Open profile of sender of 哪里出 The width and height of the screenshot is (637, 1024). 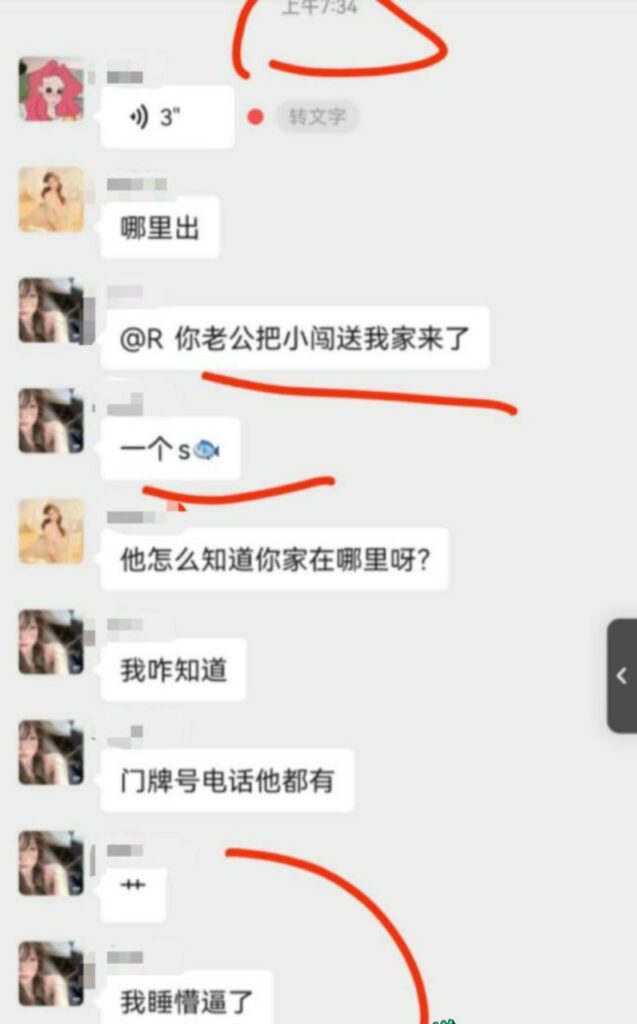click(51, 200)
